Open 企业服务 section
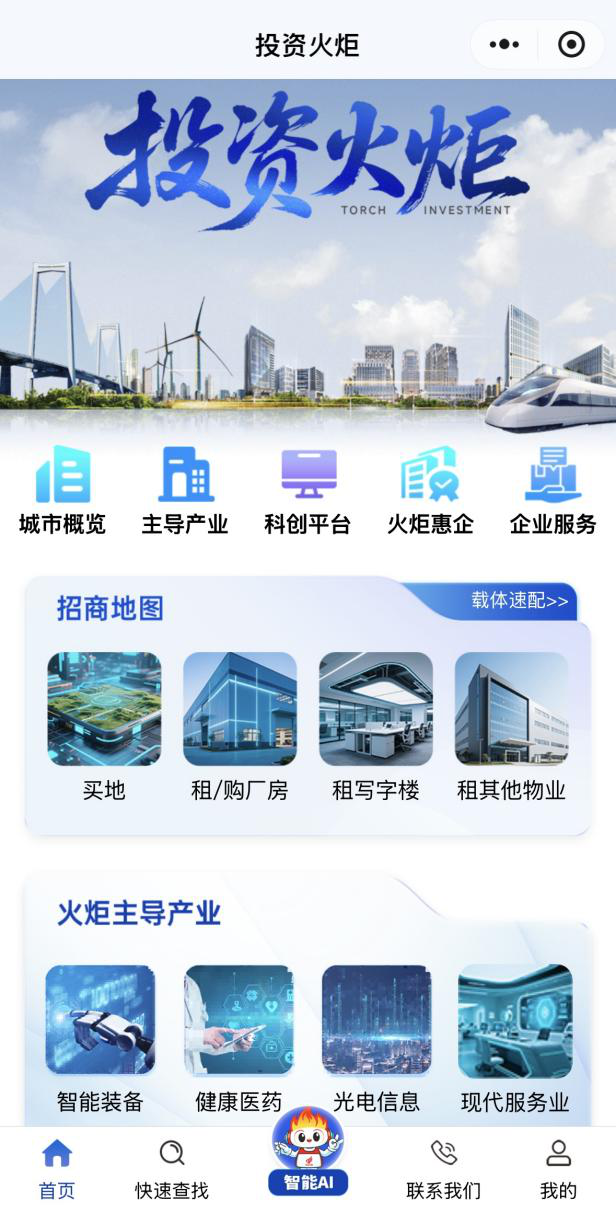The image size is (616, 1224). 553,490
